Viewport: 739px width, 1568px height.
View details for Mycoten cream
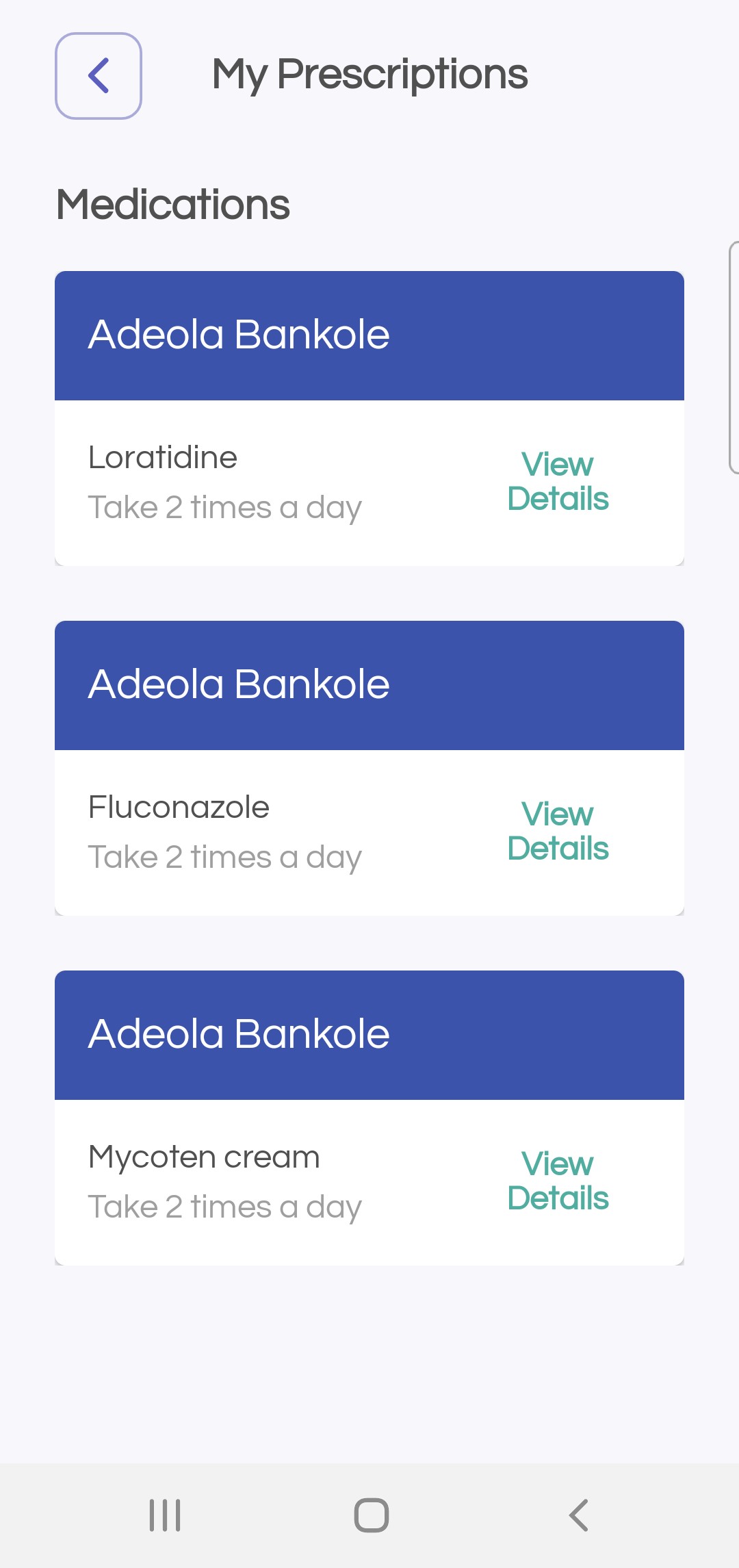coord(558,1181)
